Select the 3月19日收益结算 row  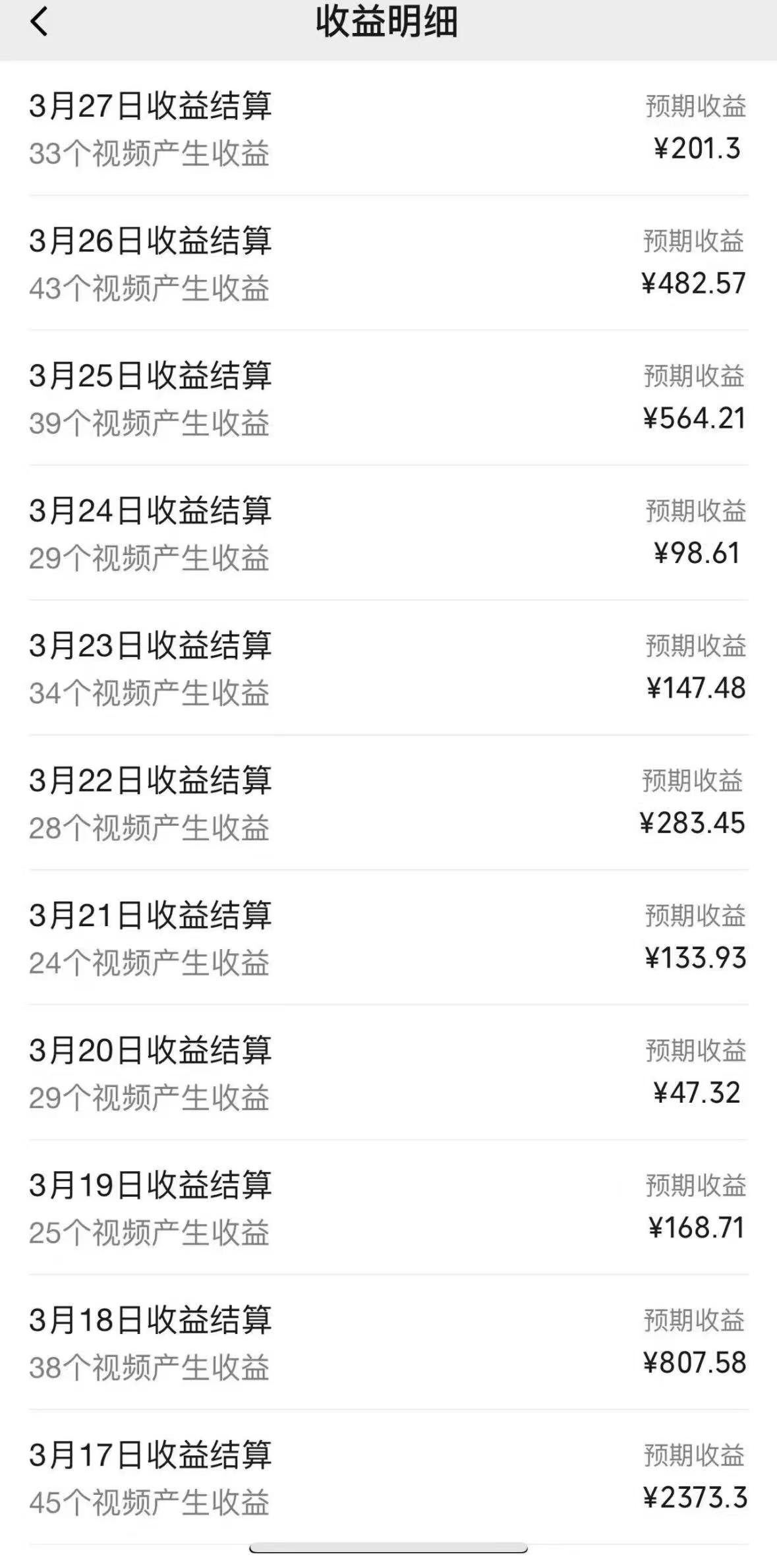coord(388,1208)
